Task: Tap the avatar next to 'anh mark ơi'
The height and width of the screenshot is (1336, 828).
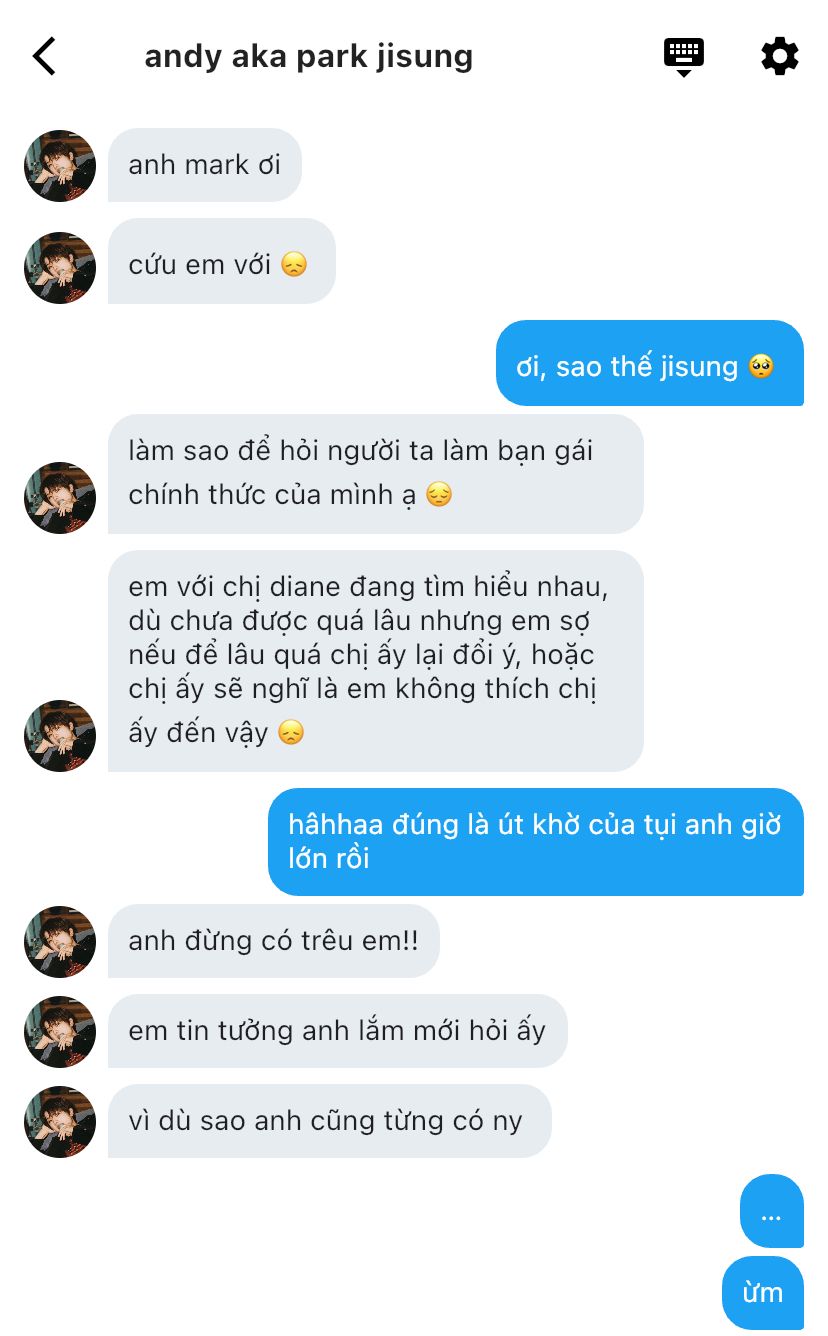Action: click(x=60, y=166)
